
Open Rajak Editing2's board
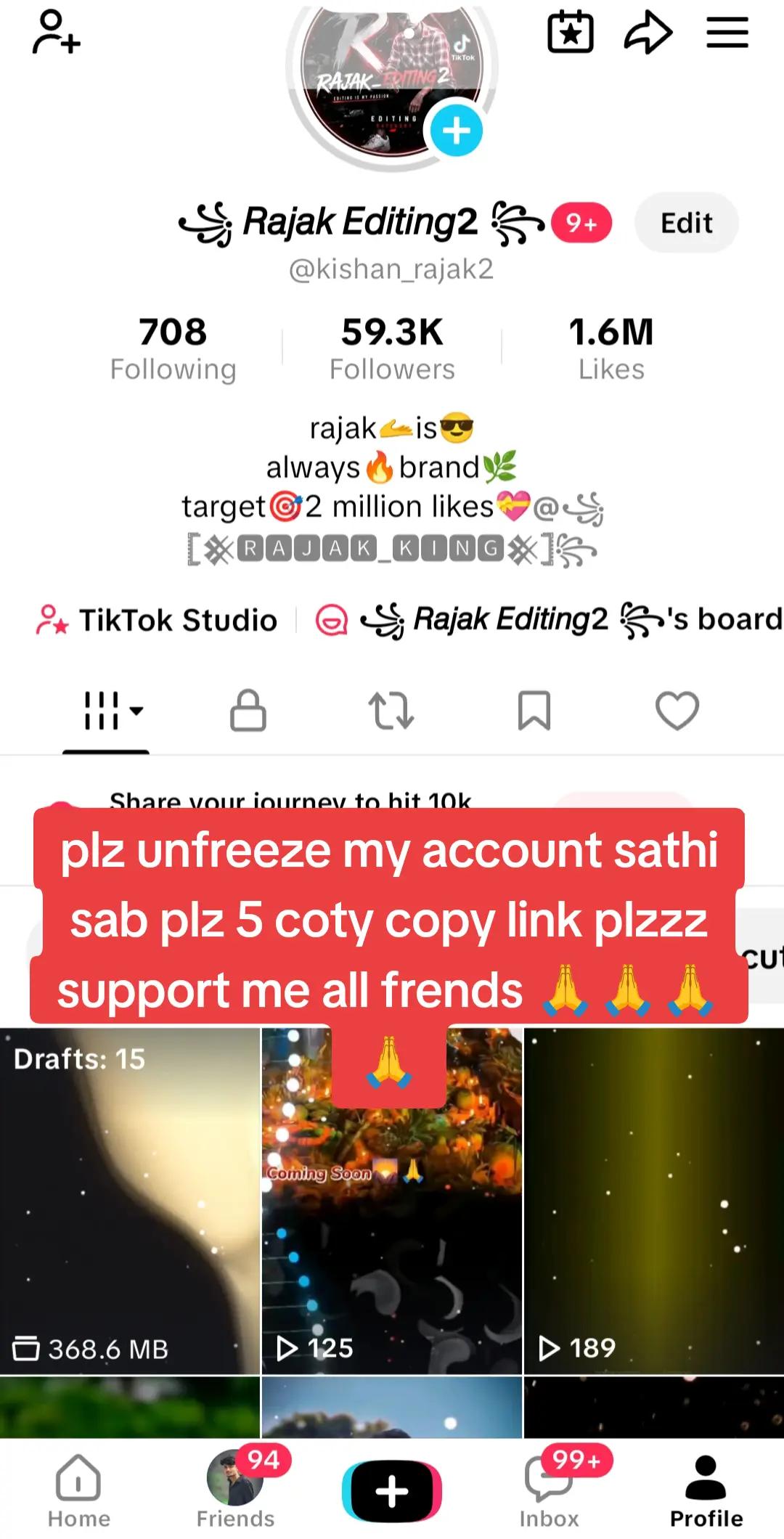pyautogui.click(x=549, y=620)
